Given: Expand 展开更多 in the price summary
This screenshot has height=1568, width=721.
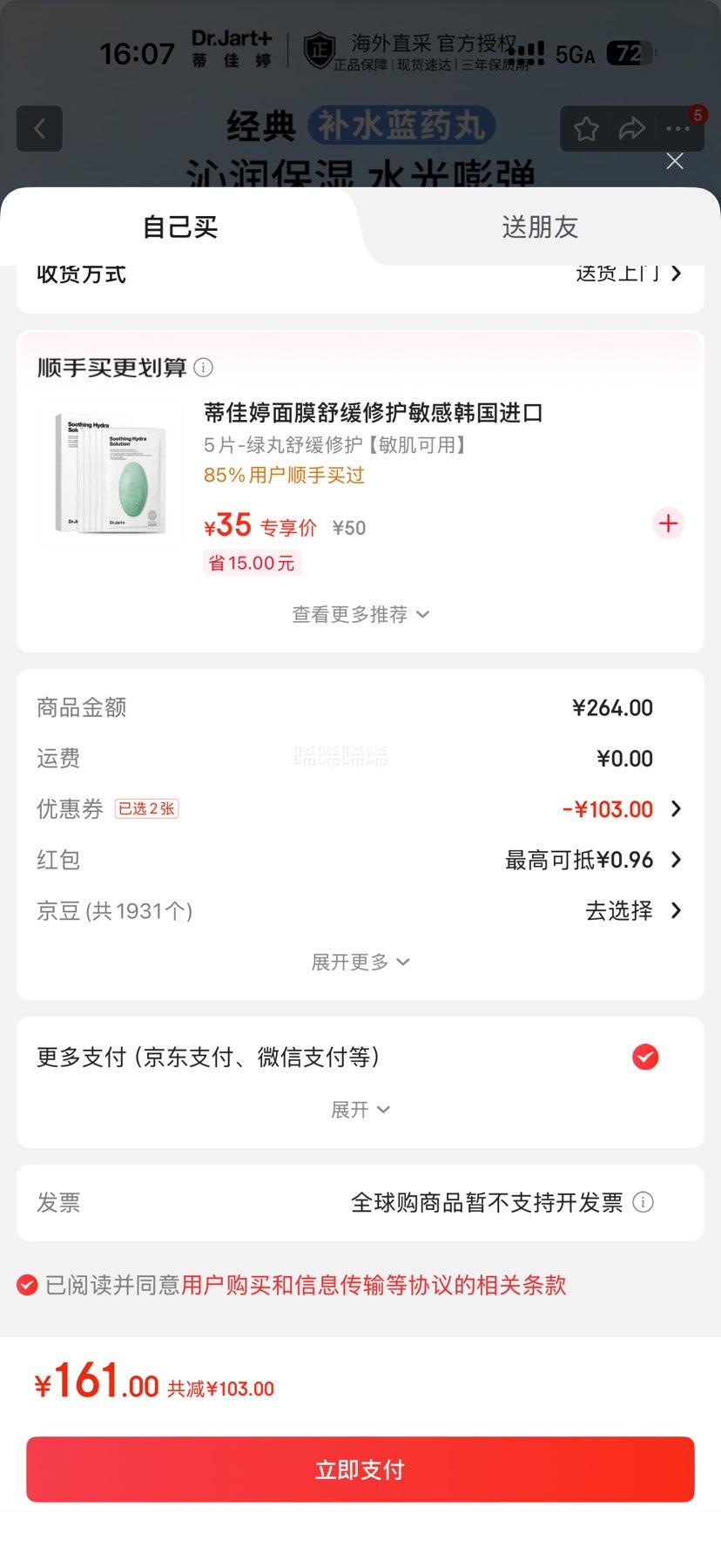Looking at the screenshot, I should coord(360,962).
